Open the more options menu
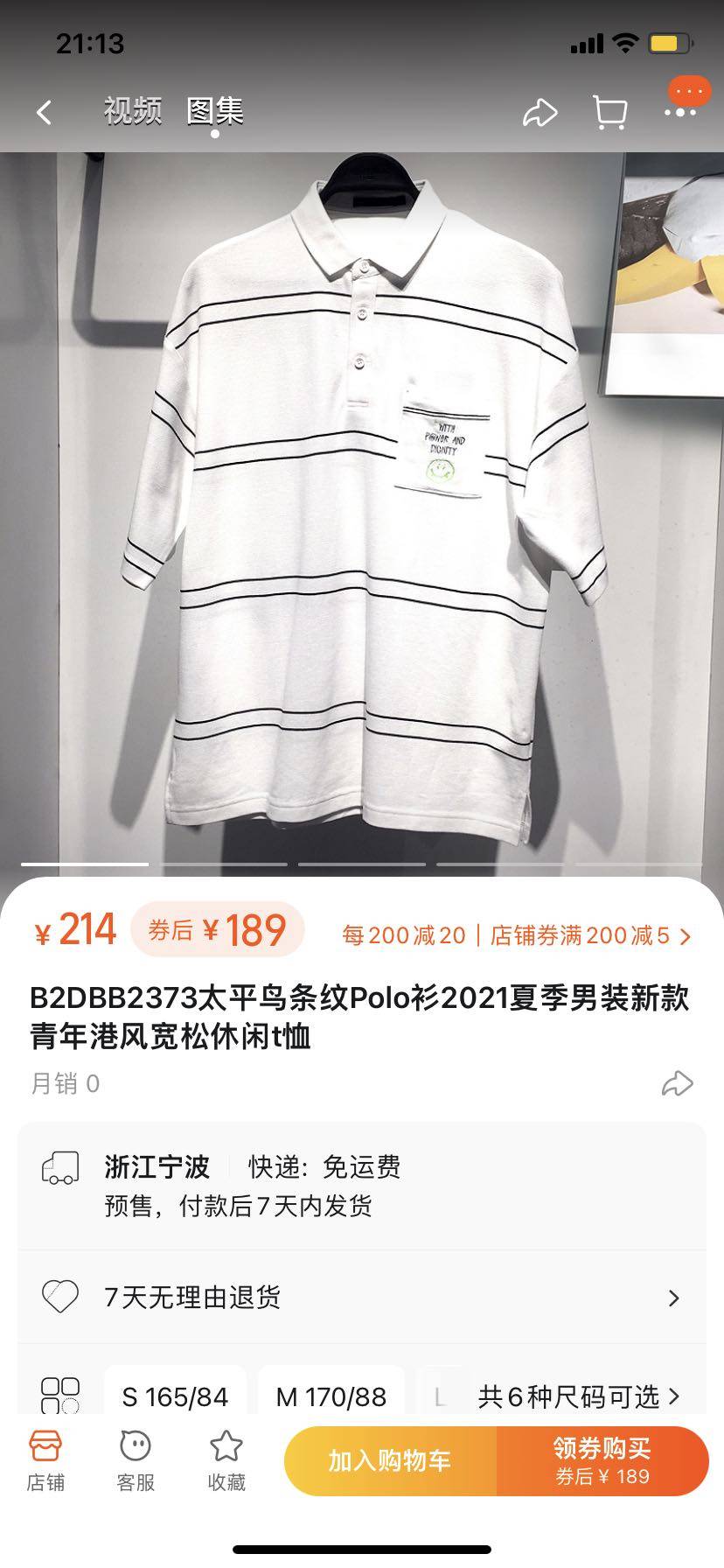 coord(681,111)
